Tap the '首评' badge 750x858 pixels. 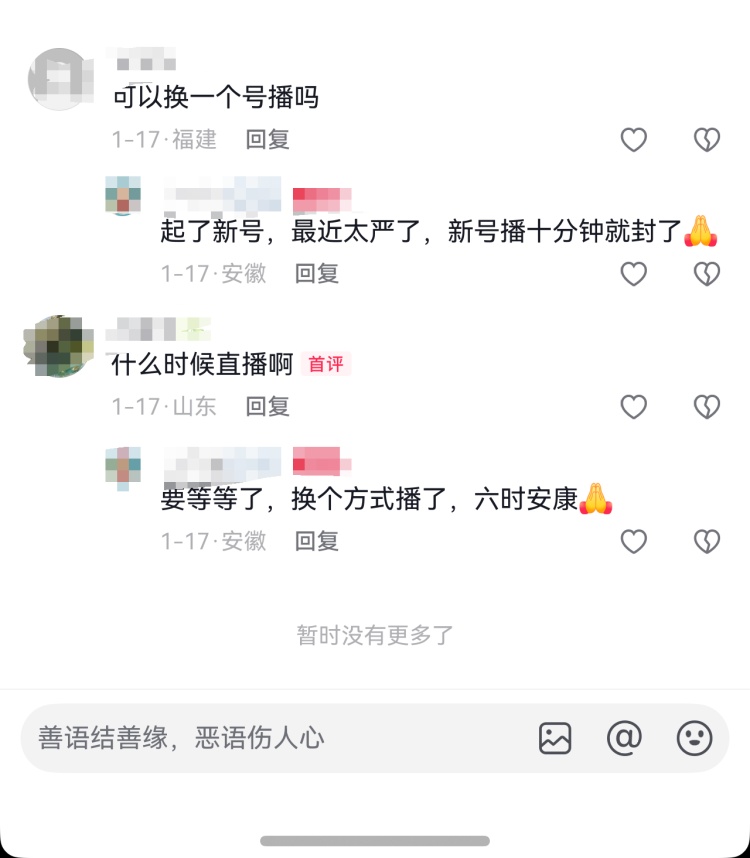(327, 364)
